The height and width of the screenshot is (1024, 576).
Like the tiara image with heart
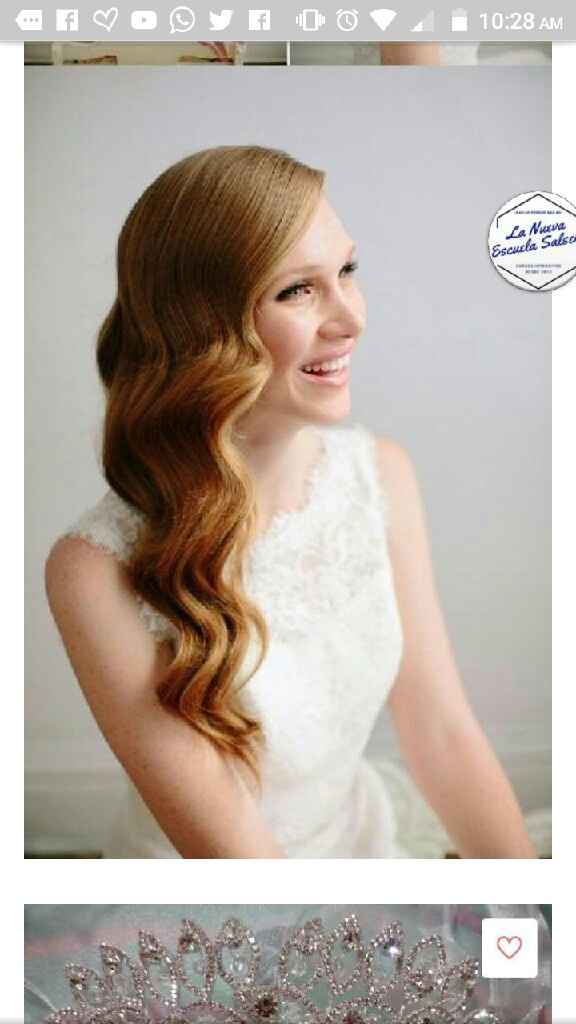(x=509, y=948)
